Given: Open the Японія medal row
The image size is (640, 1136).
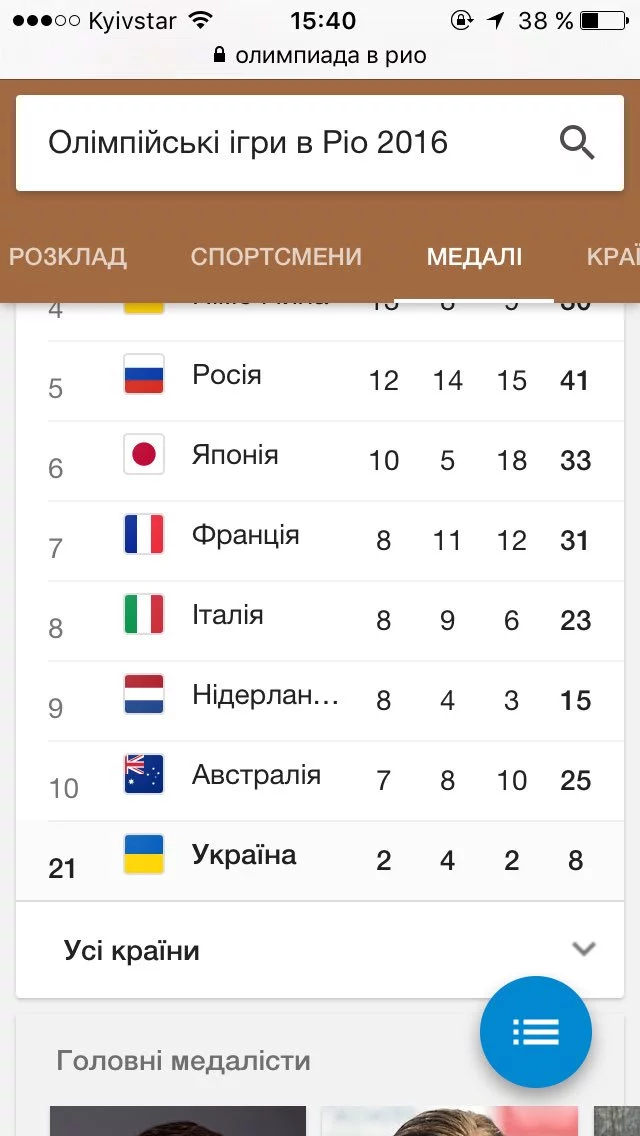Looking at the screenshot, I should 320,460.
